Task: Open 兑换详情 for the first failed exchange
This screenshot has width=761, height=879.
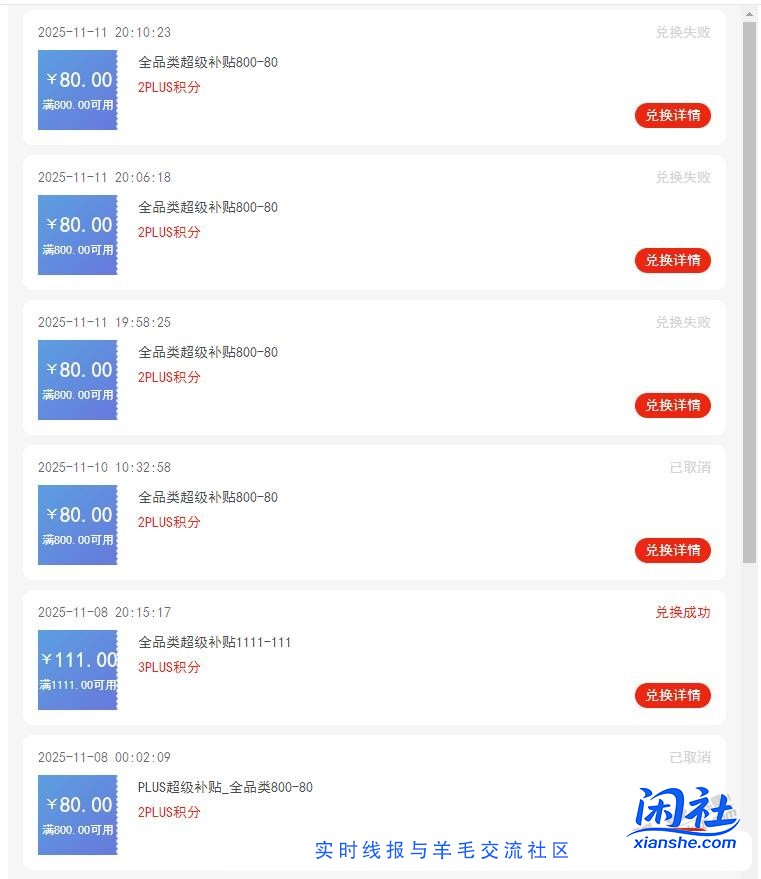Action: pos(672,115)
